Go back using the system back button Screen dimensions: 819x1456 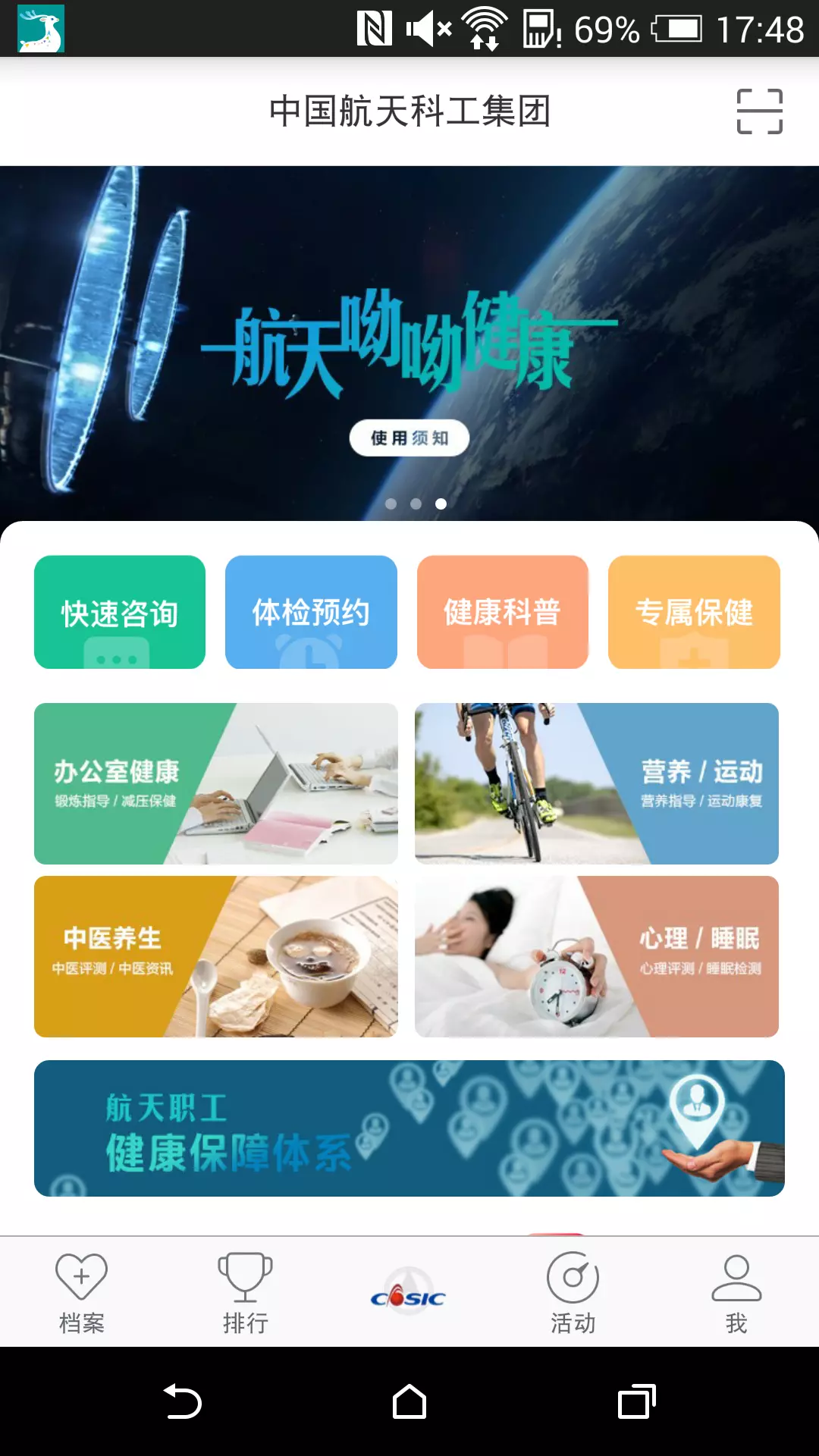183,1401
